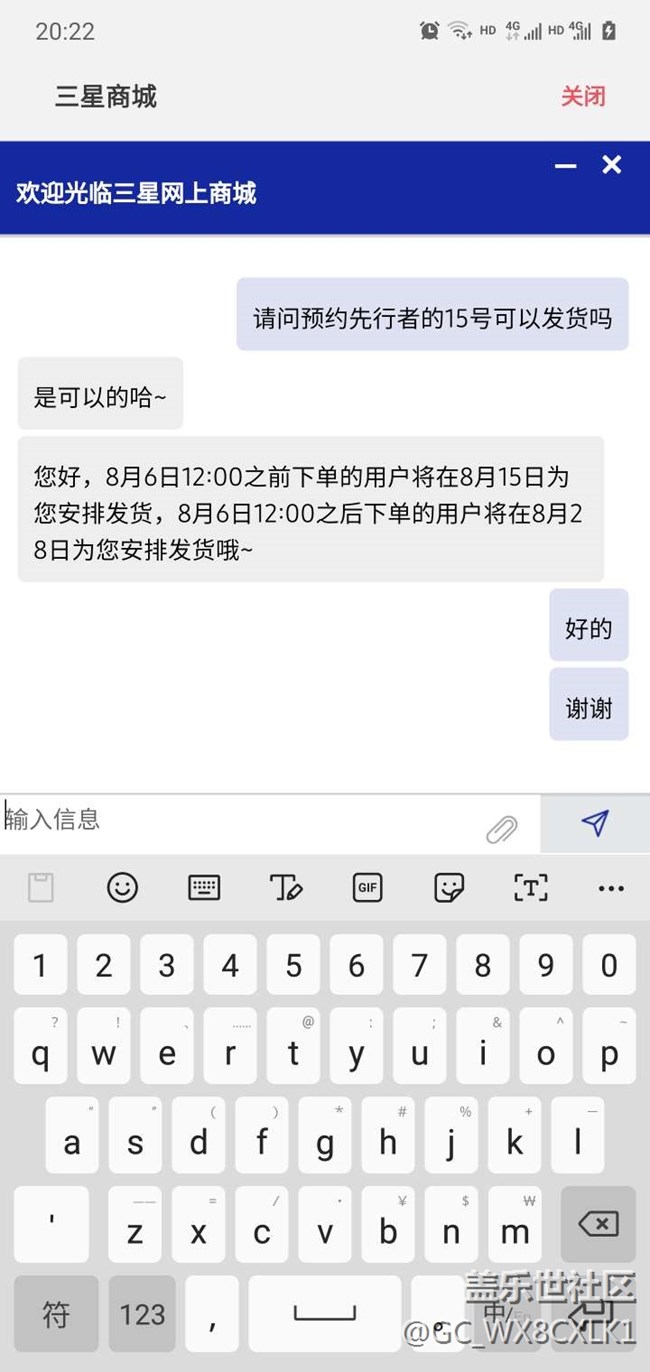Open the keyboard layout switcher icon
The width and height of the screenshot is (650, 1372).
[x=204, y=887]
